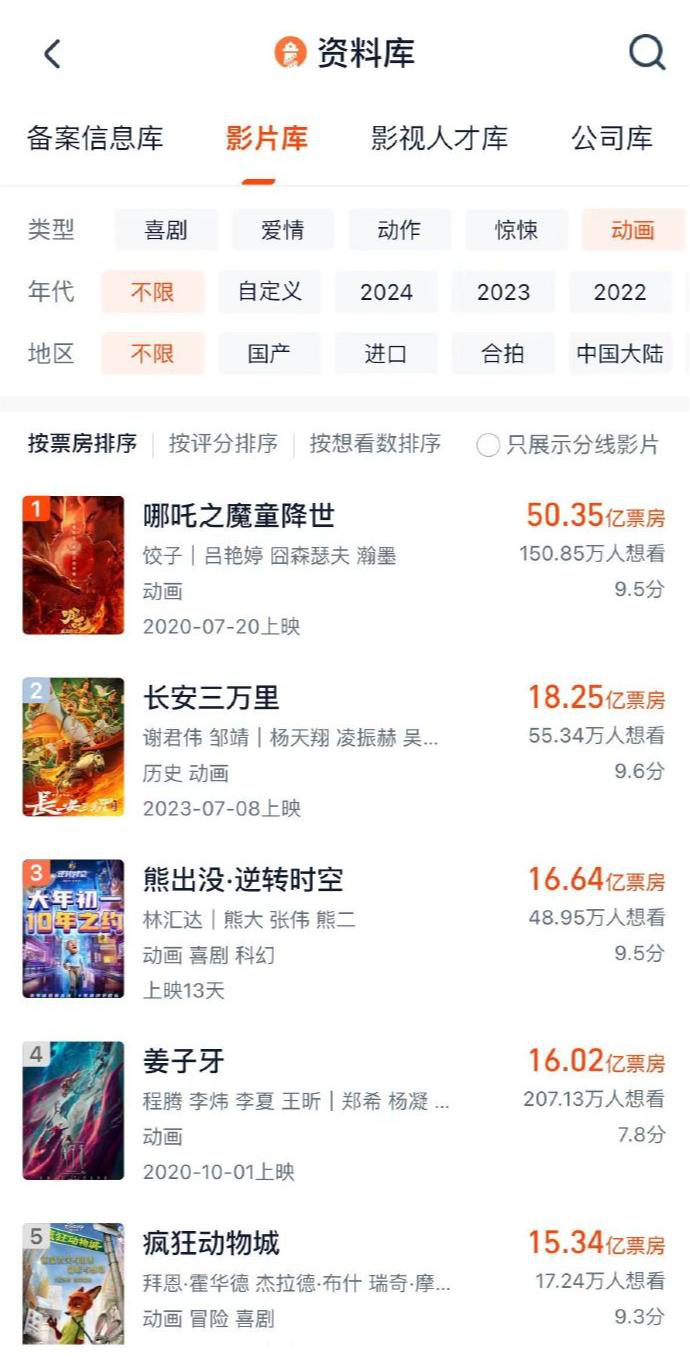690x1365 pixels.
Task: Select the 自定义 year option
Action: [x=270, y=292]
